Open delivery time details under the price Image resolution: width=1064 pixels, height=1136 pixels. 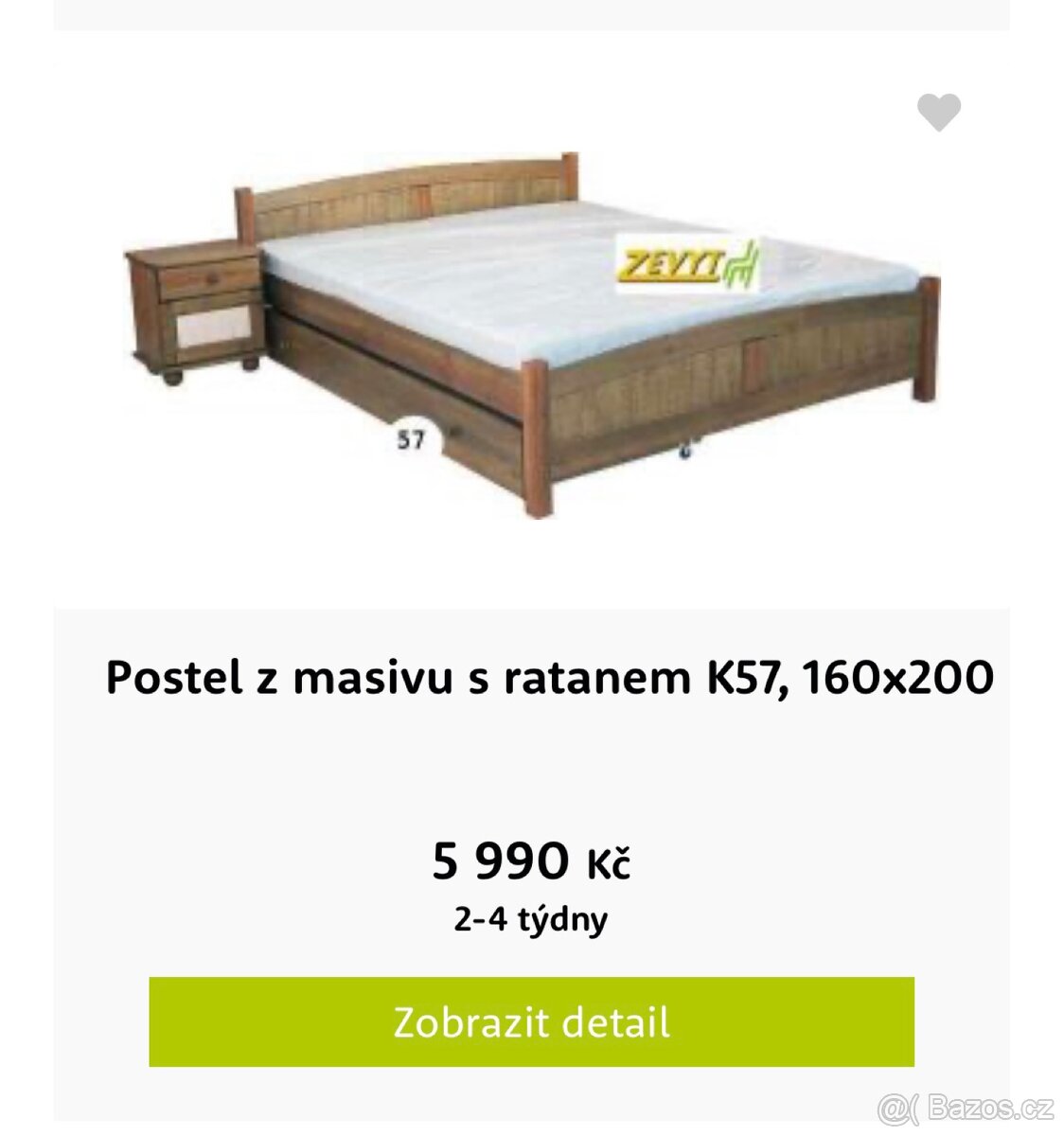pos(532,917)
